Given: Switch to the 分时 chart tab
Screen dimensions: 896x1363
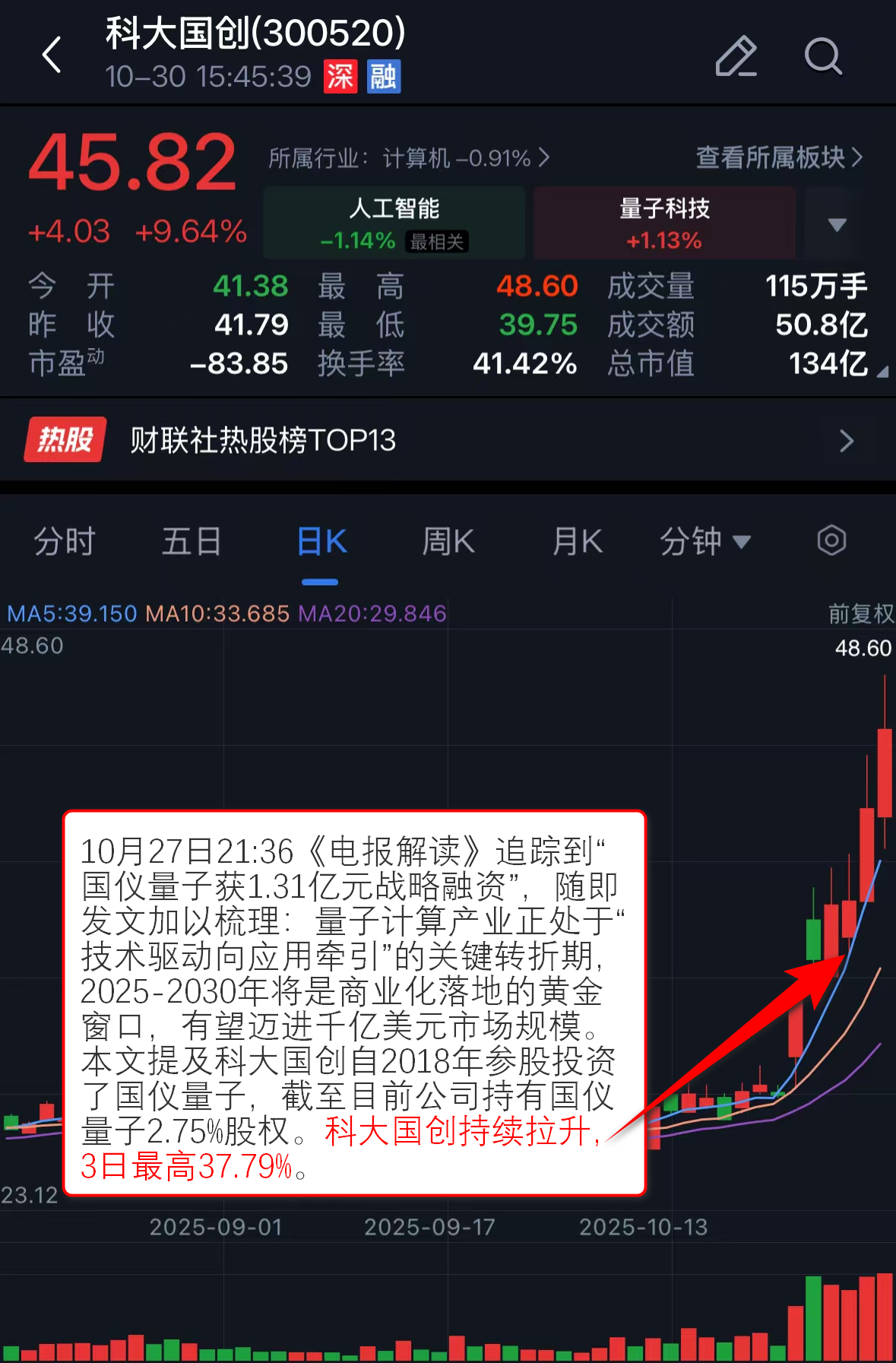Looking at the screenshot, I should click(65, 542).
